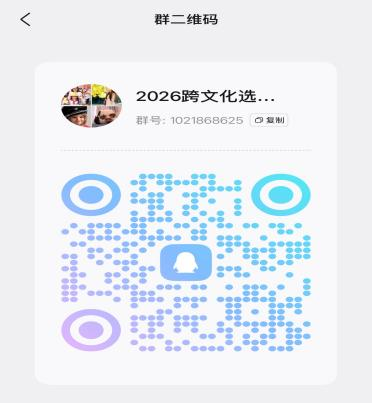Go back from the group QR code page

pyautogui.click(x=25, y=20)
